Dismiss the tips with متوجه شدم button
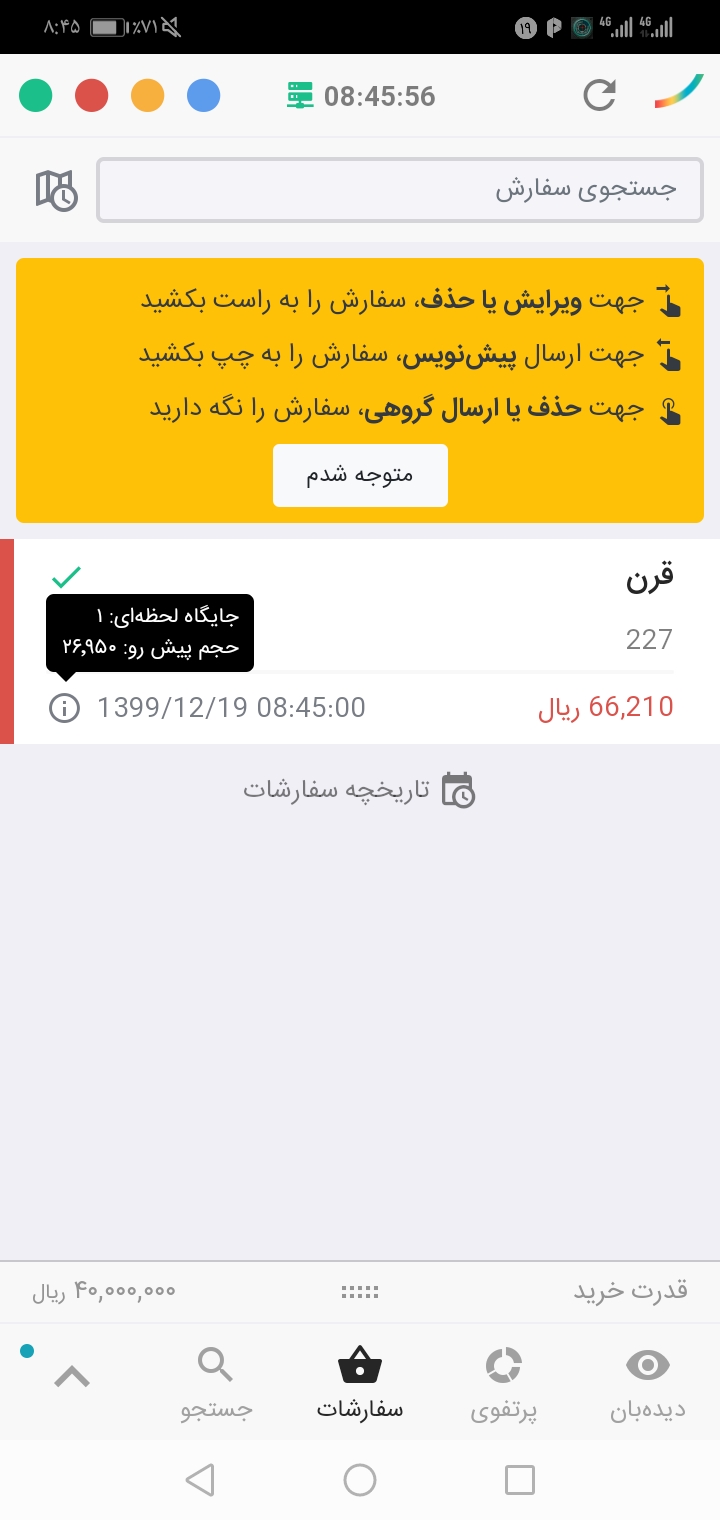This screenshot has width=720, height=1520. 360,475
